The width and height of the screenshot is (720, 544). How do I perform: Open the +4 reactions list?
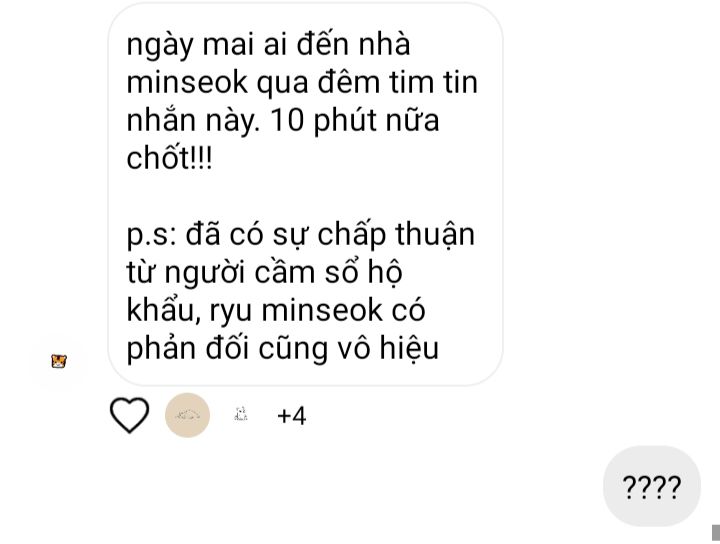click(292, 416)
